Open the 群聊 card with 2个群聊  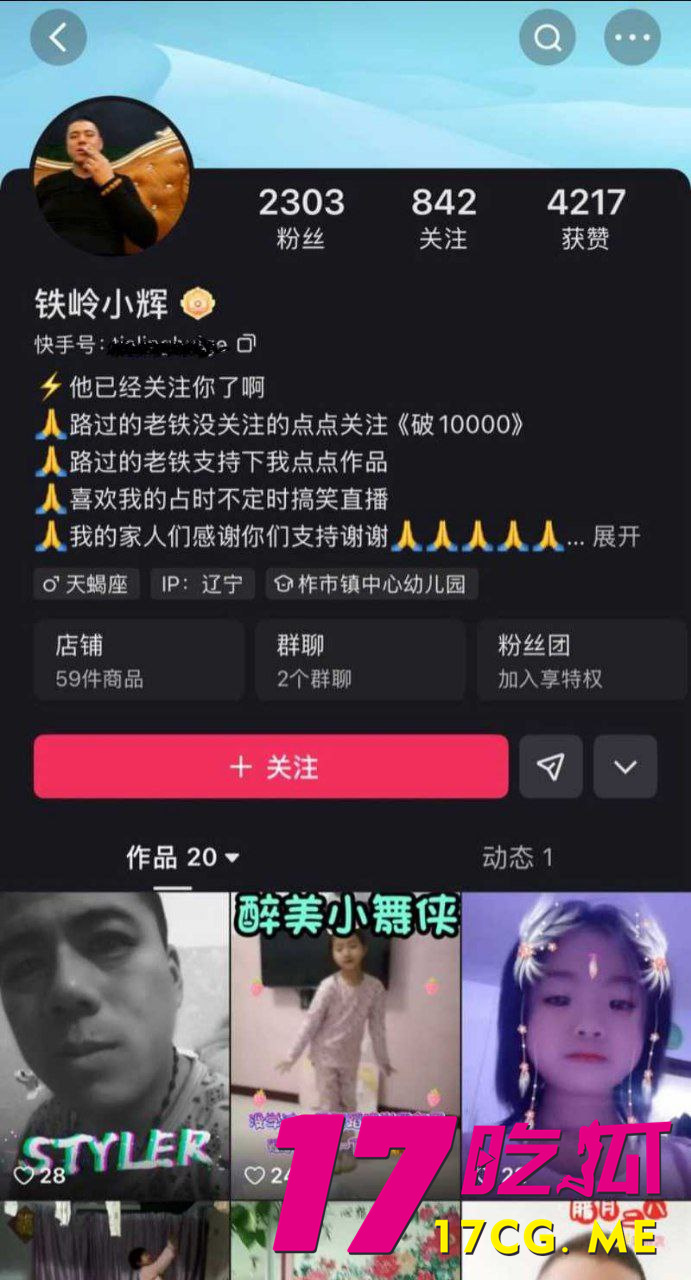(x=359, y=661)
